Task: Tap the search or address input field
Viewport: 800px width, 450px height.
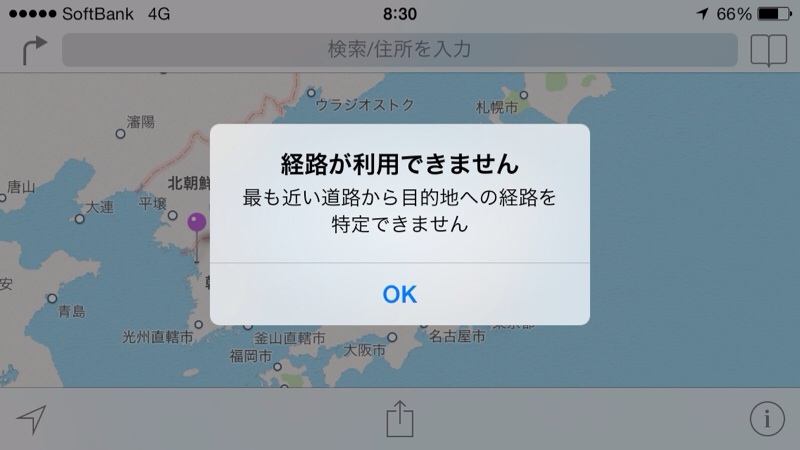Action: tap(399, 50)
